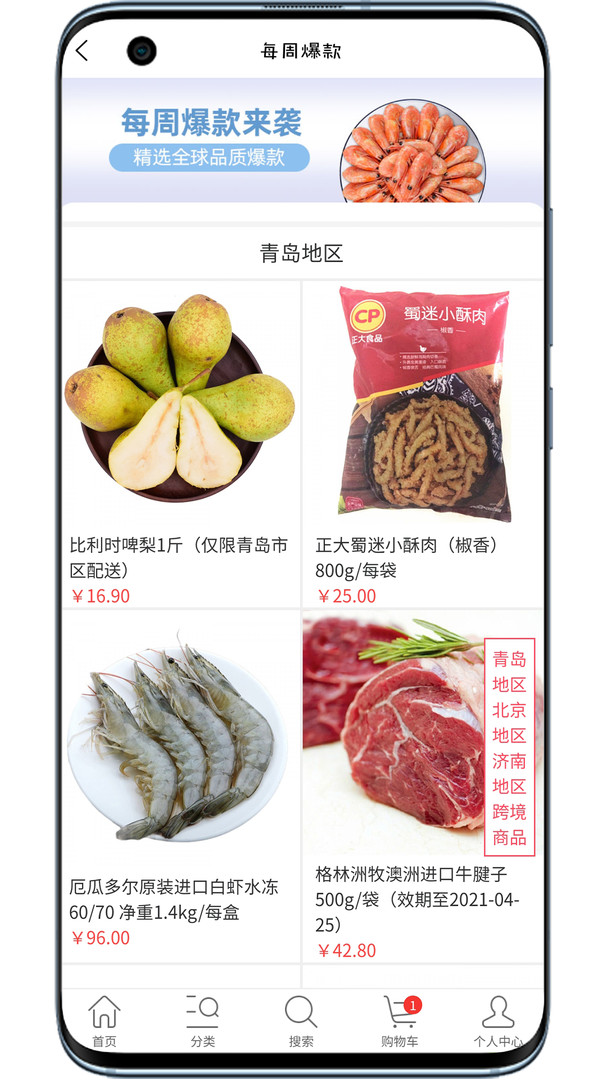Screen dimensions: 607x1080
Task: Jump to 北京地区 in the side index
Action: pyautogui.click(x=509, y=723)
